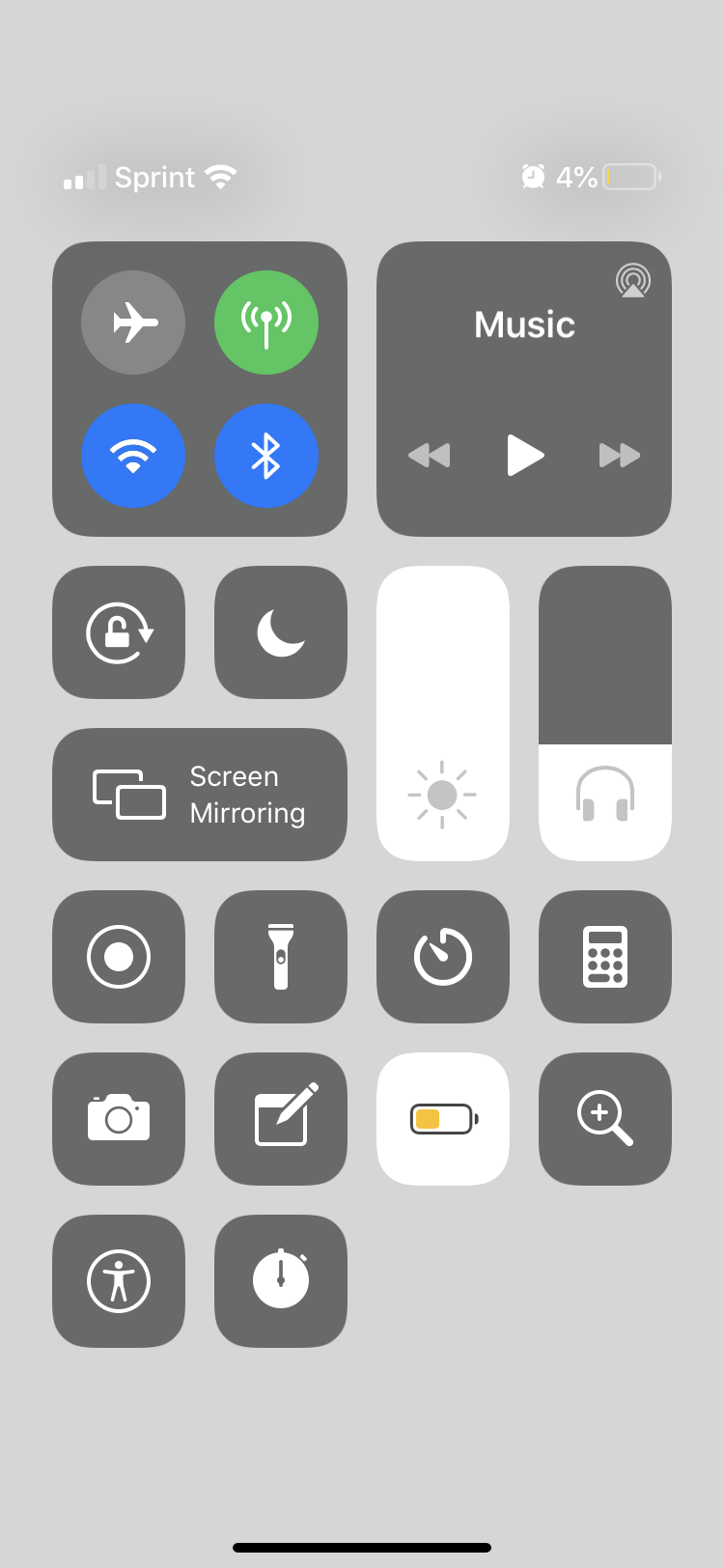Turn on the flashlight
The width and height of the screenshot is (724, 1568).
281,957
